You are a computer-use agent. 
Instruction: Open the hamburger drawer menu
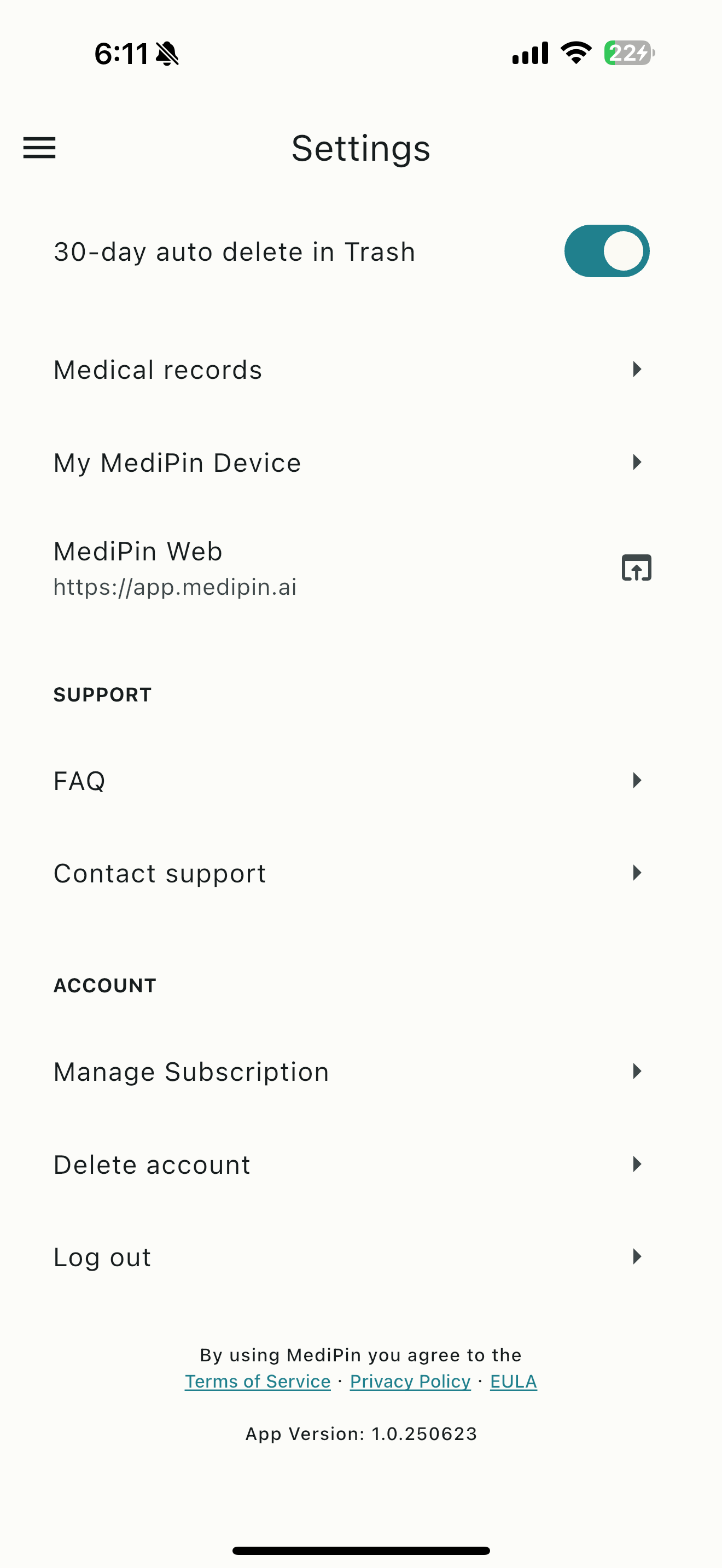39,148
